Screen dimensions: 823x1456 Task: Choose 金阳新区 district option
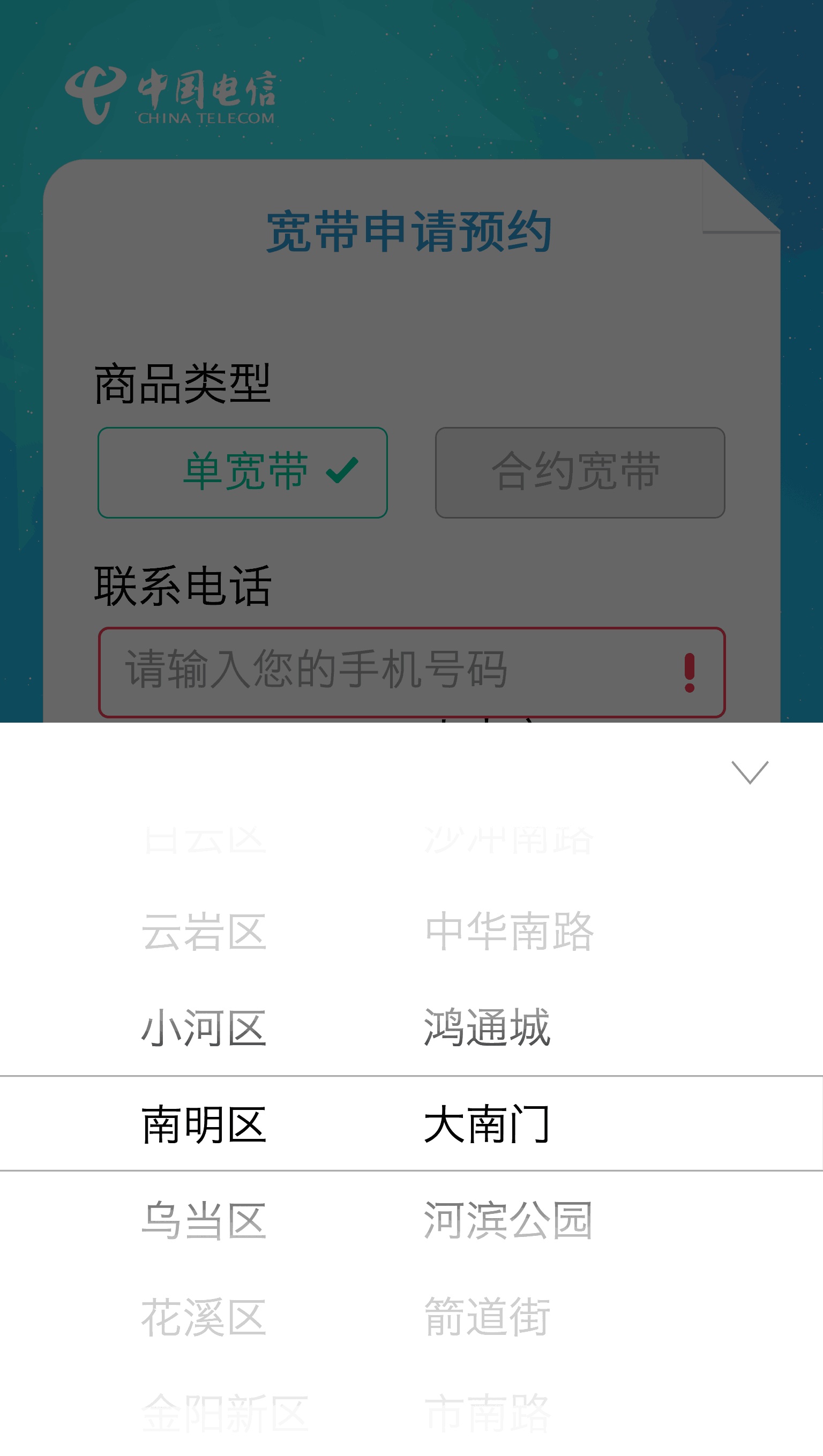225,1413
